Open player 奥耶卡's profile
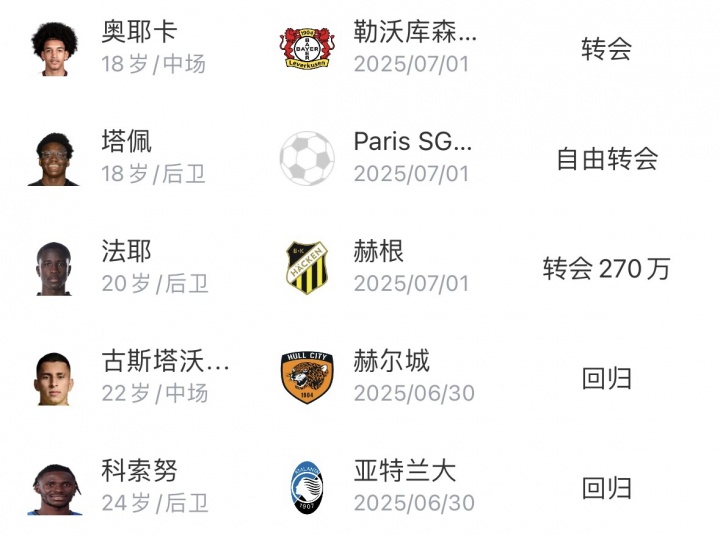Screen dimensions: 720x536 [140, 32]
